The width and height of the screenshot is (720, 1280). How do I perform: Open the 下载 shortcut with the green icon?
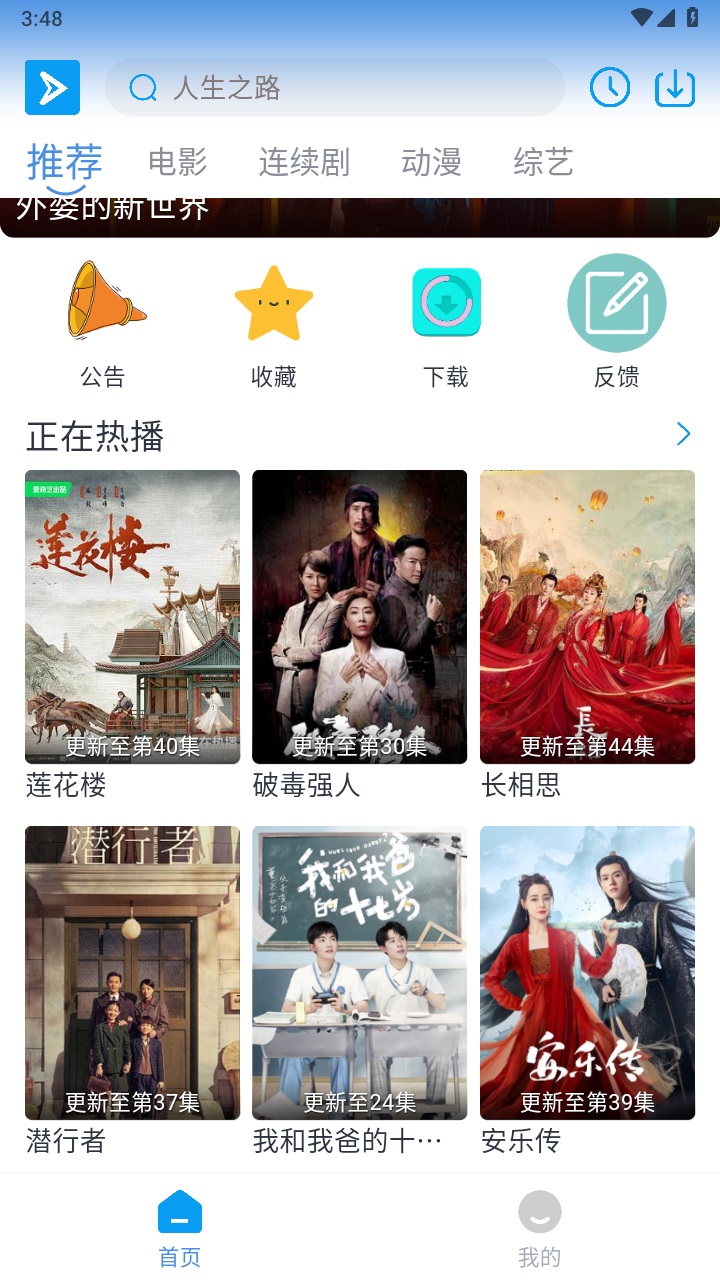pyautogui.click(x=446, y=322)
